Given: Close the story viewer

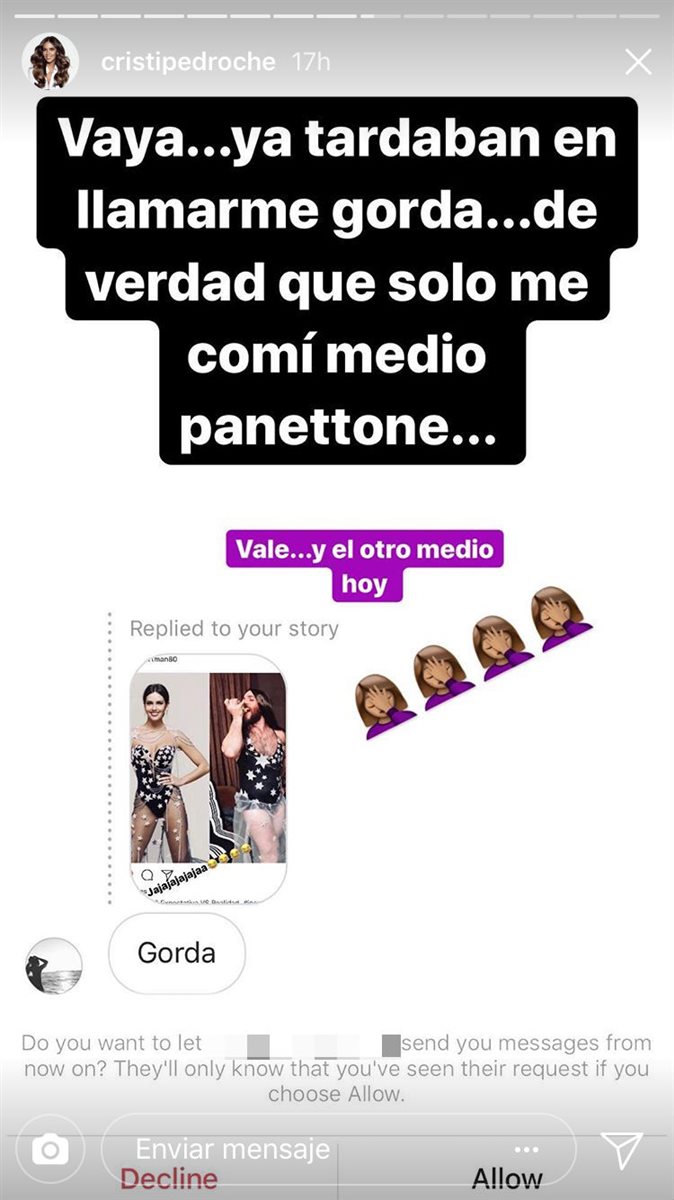Looking at the screenshot, I should [638, 62].
